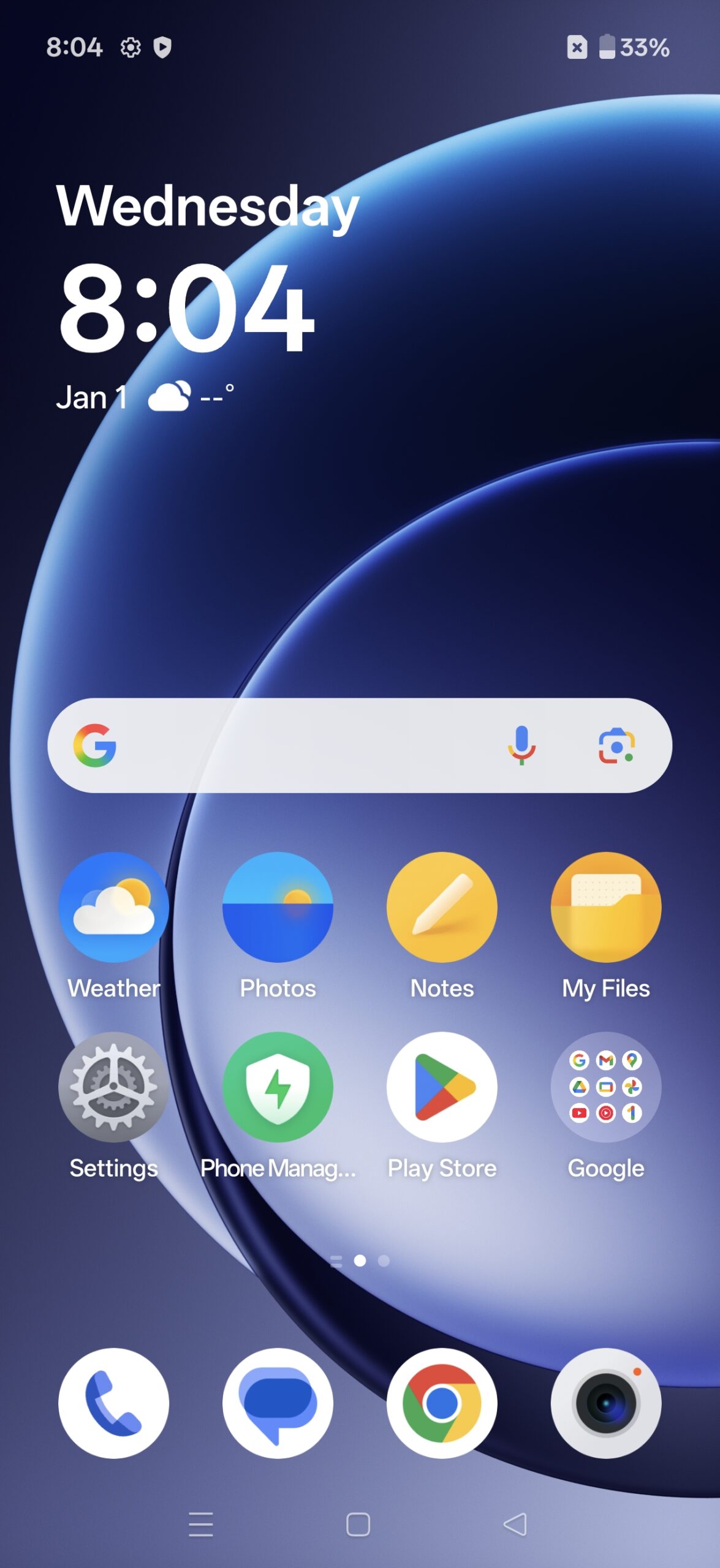Open Google Lens camera search
Viewport: 720px width, 1568px height.
point(616,745)
